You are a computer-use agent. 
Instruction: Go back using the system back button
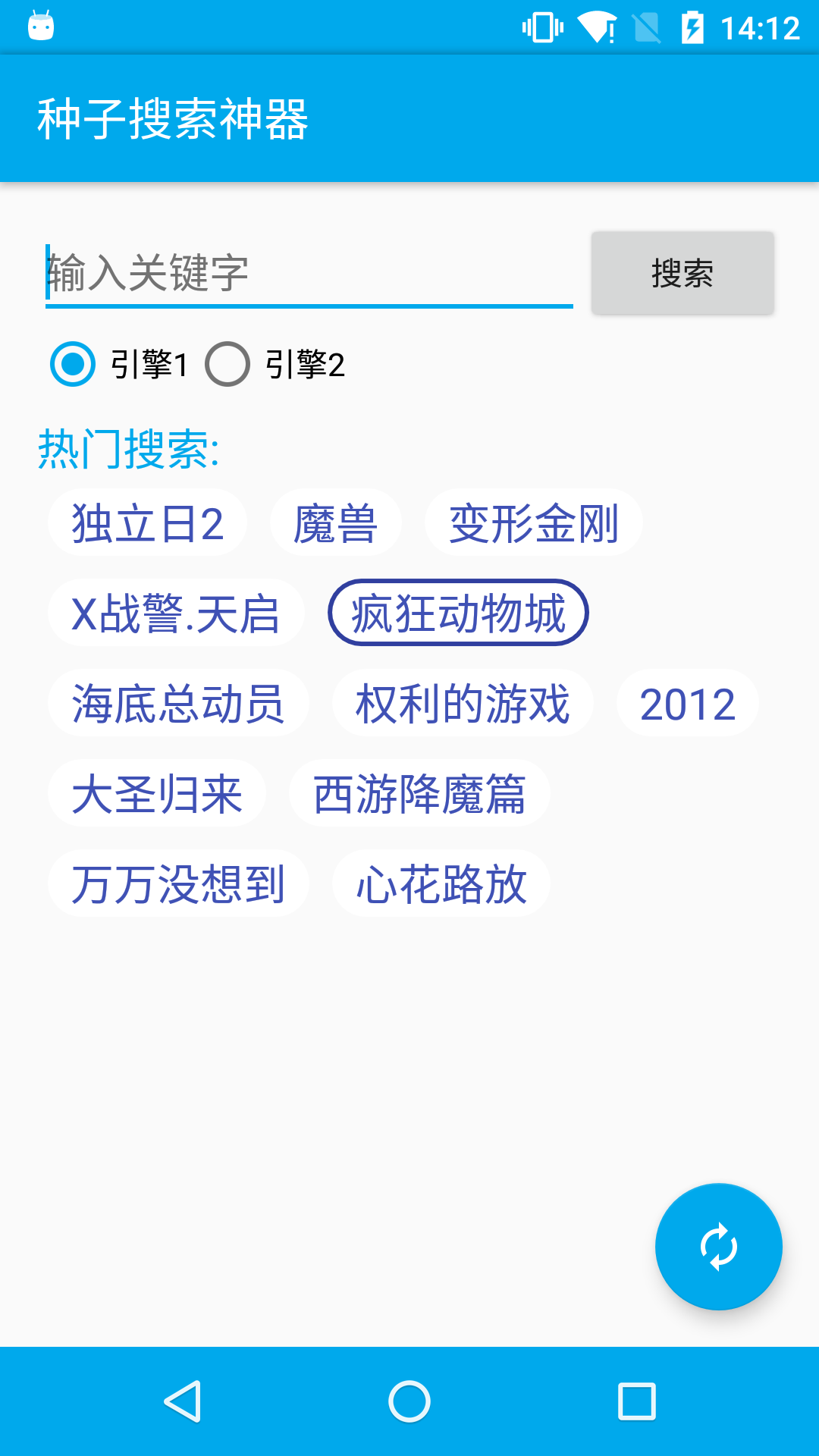tap(182, 1401)
